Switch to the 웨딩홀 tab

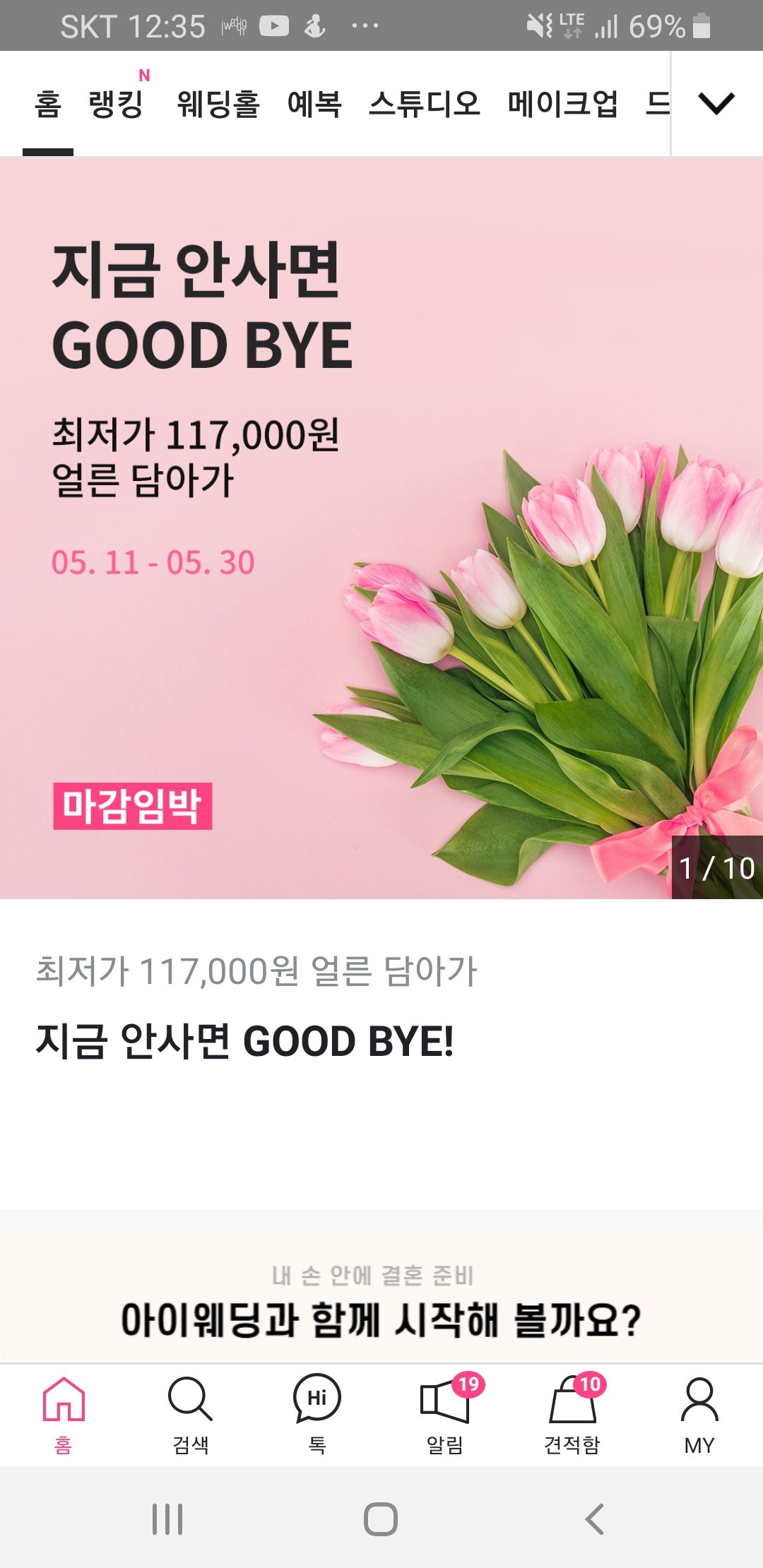click(x=218, y=104)
